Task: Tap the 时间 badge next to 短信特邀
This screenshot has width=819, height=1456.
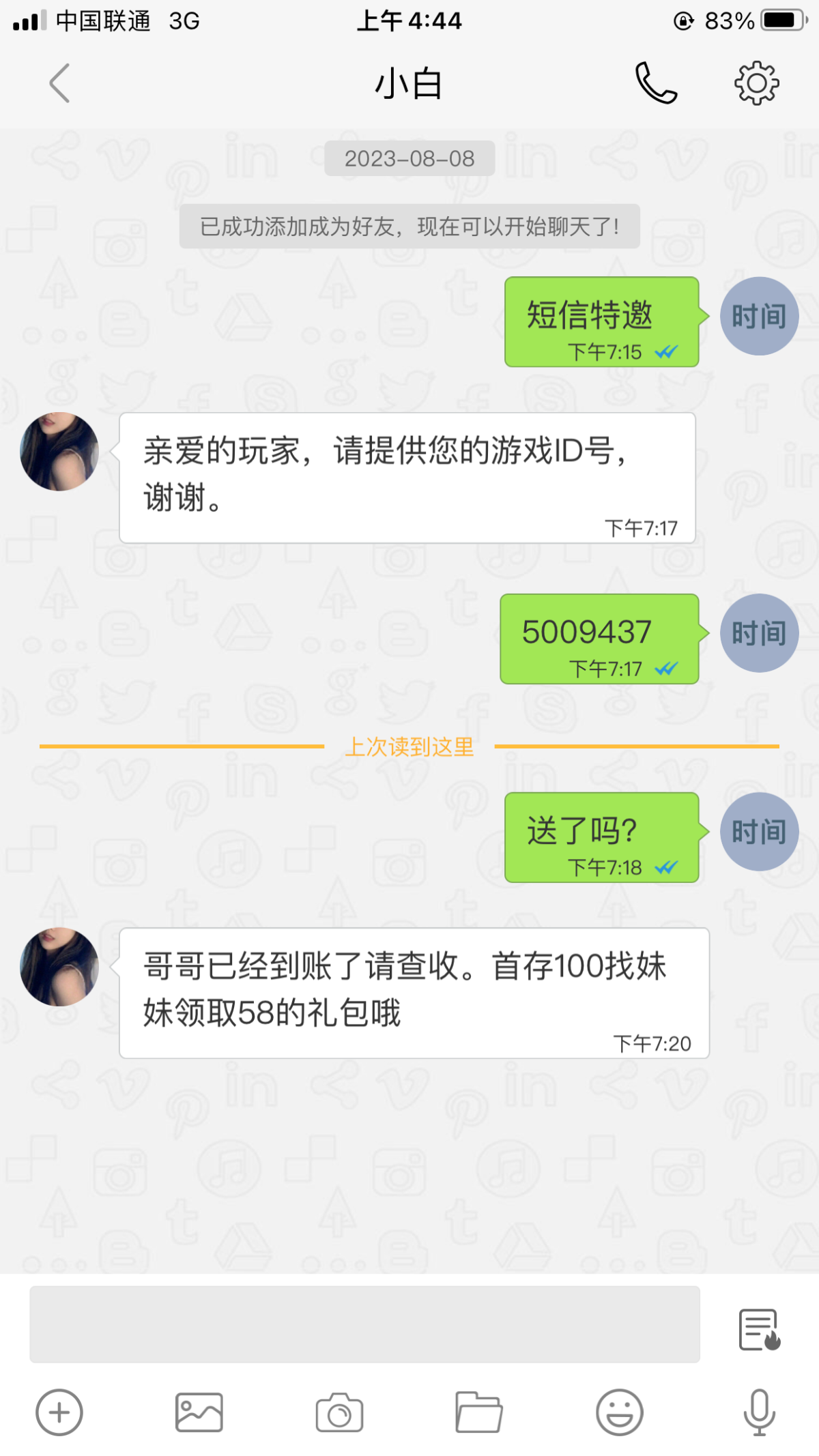Action: click(758, 316)
